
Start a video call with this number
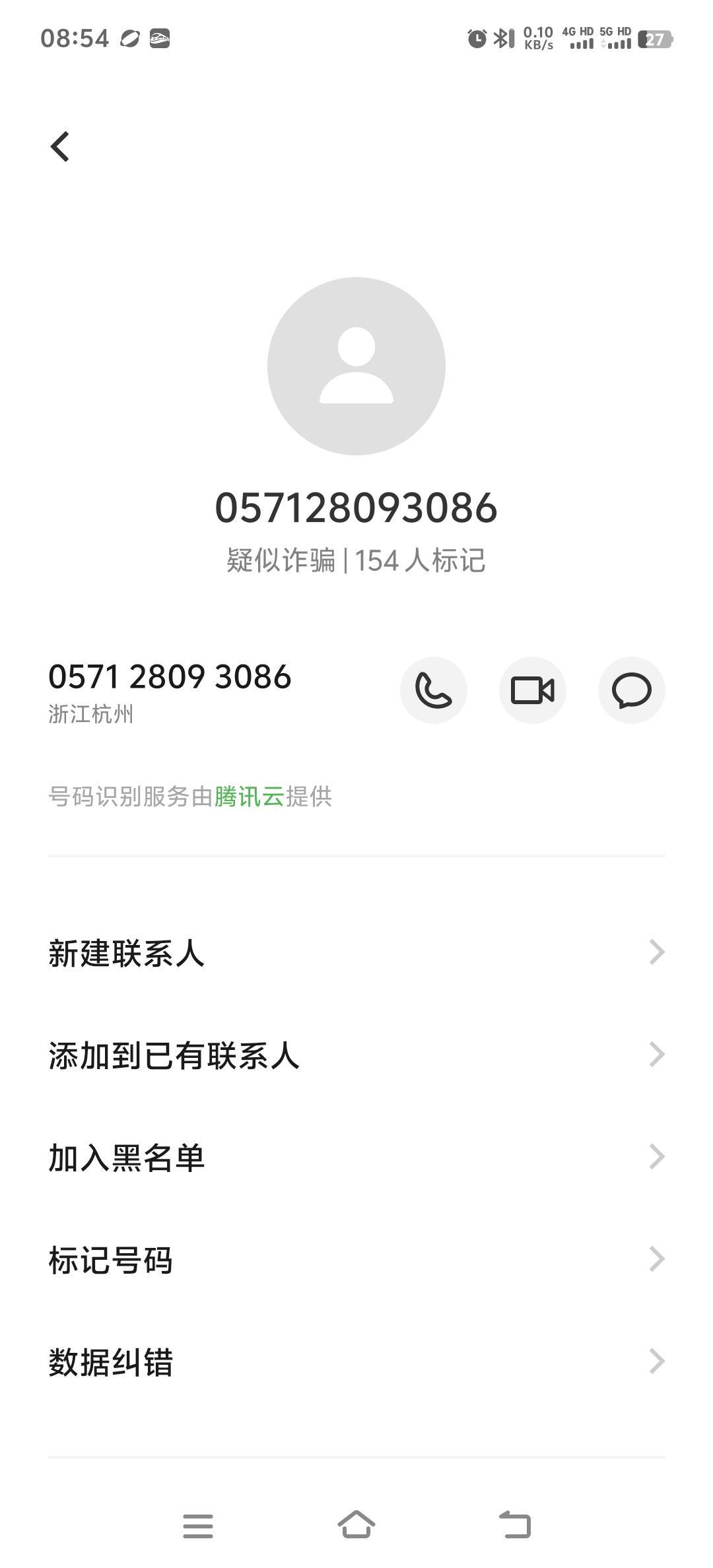[533, 690]
